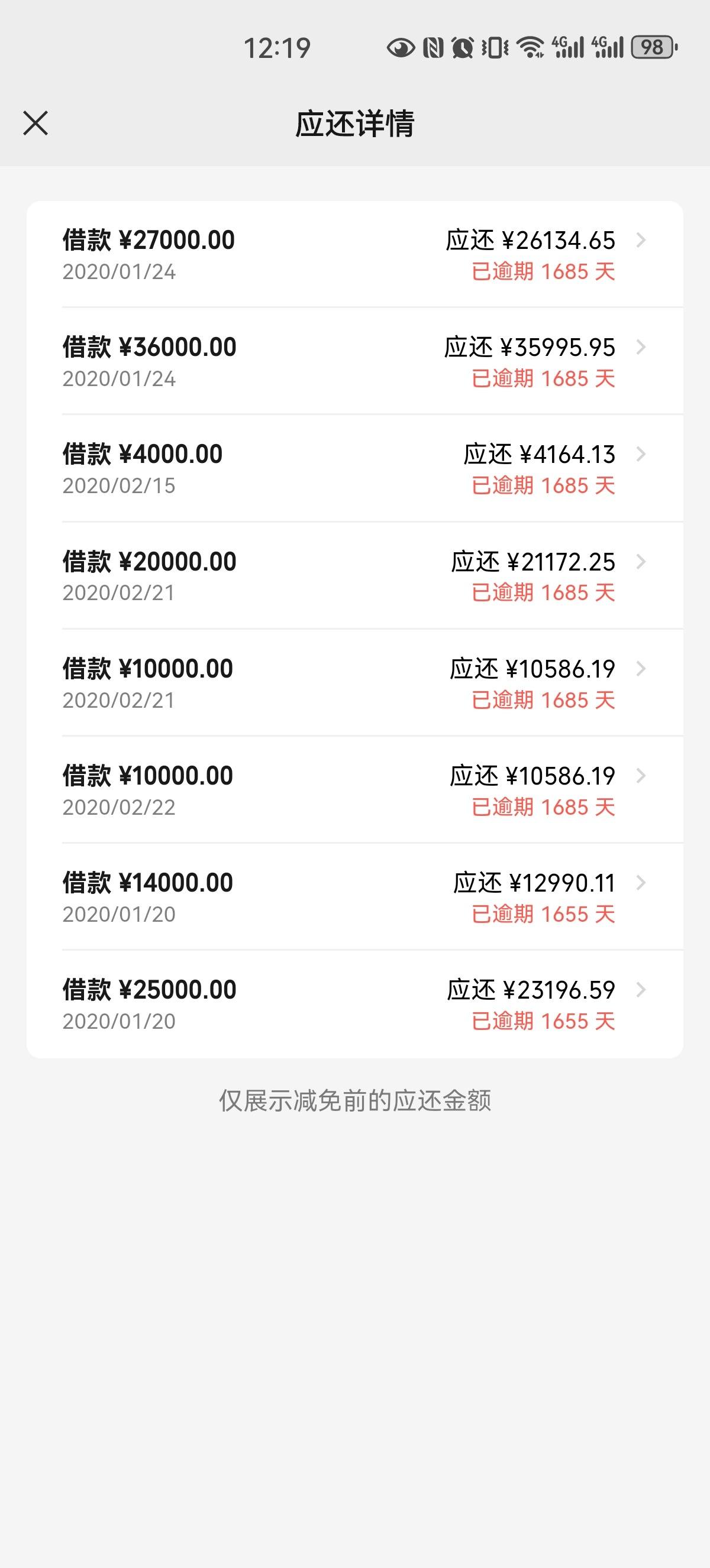710x1568 pixels.
Task: Open the ¥36000.00 loan details
Action: click(354, 362)
